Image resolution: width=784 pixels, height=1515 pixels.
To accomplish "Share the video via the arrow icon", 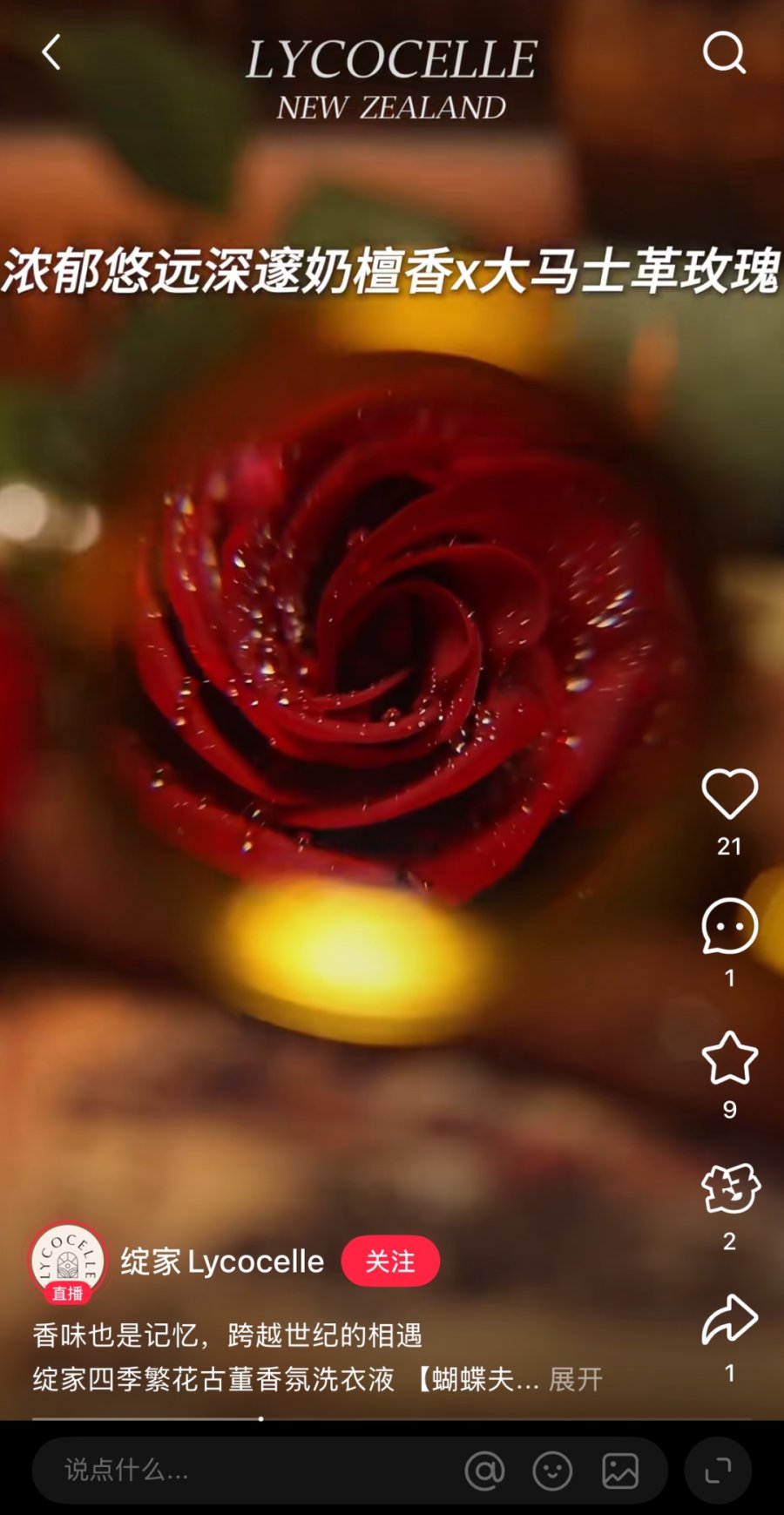I will click(x=729, y=1319).
